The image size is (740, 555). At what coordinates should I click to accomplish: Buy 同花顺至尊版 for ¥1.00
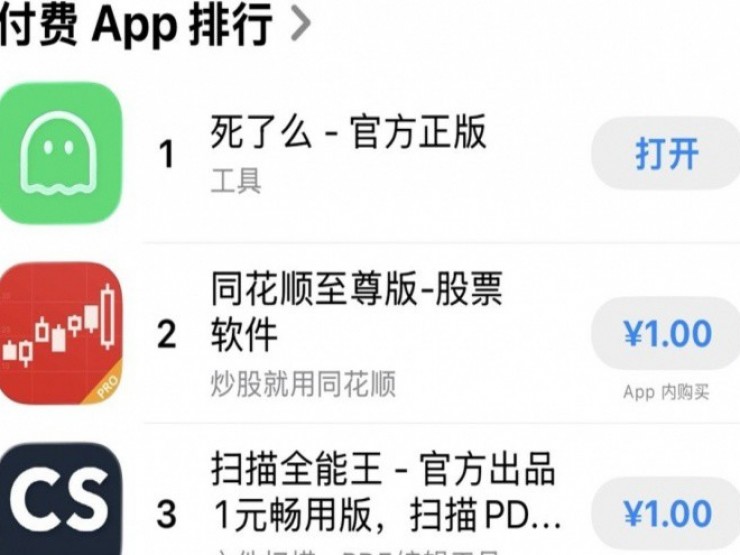(666, 334)
